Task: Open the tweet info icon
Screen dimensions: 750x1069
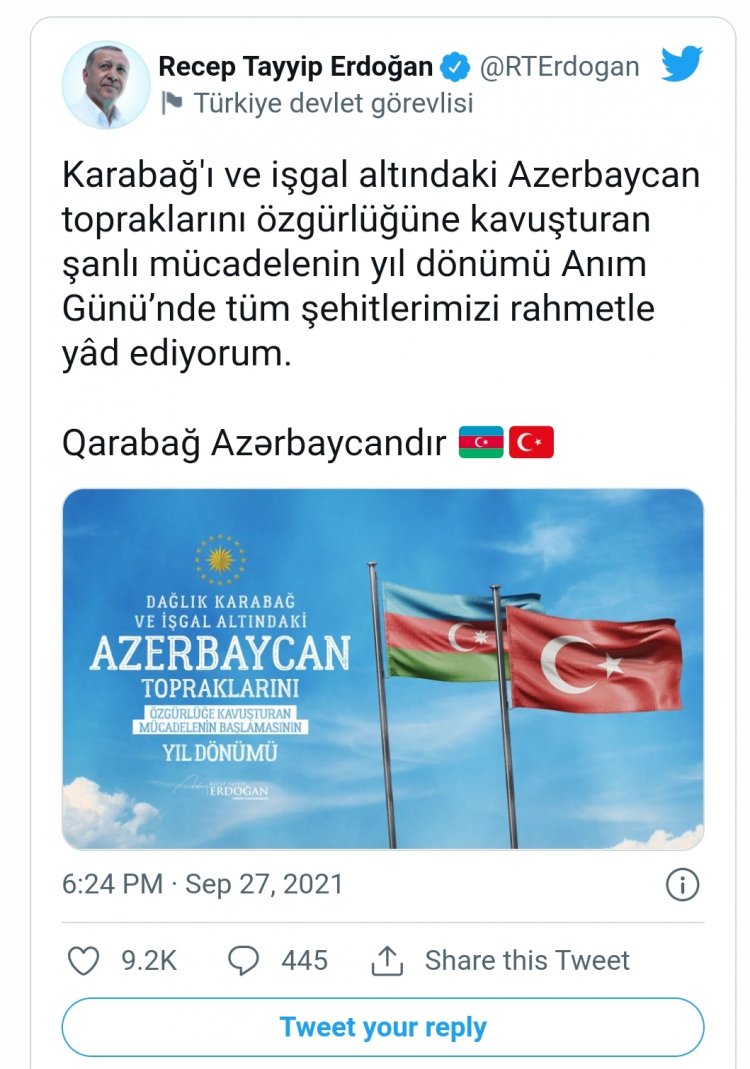Action: (682, 884)
